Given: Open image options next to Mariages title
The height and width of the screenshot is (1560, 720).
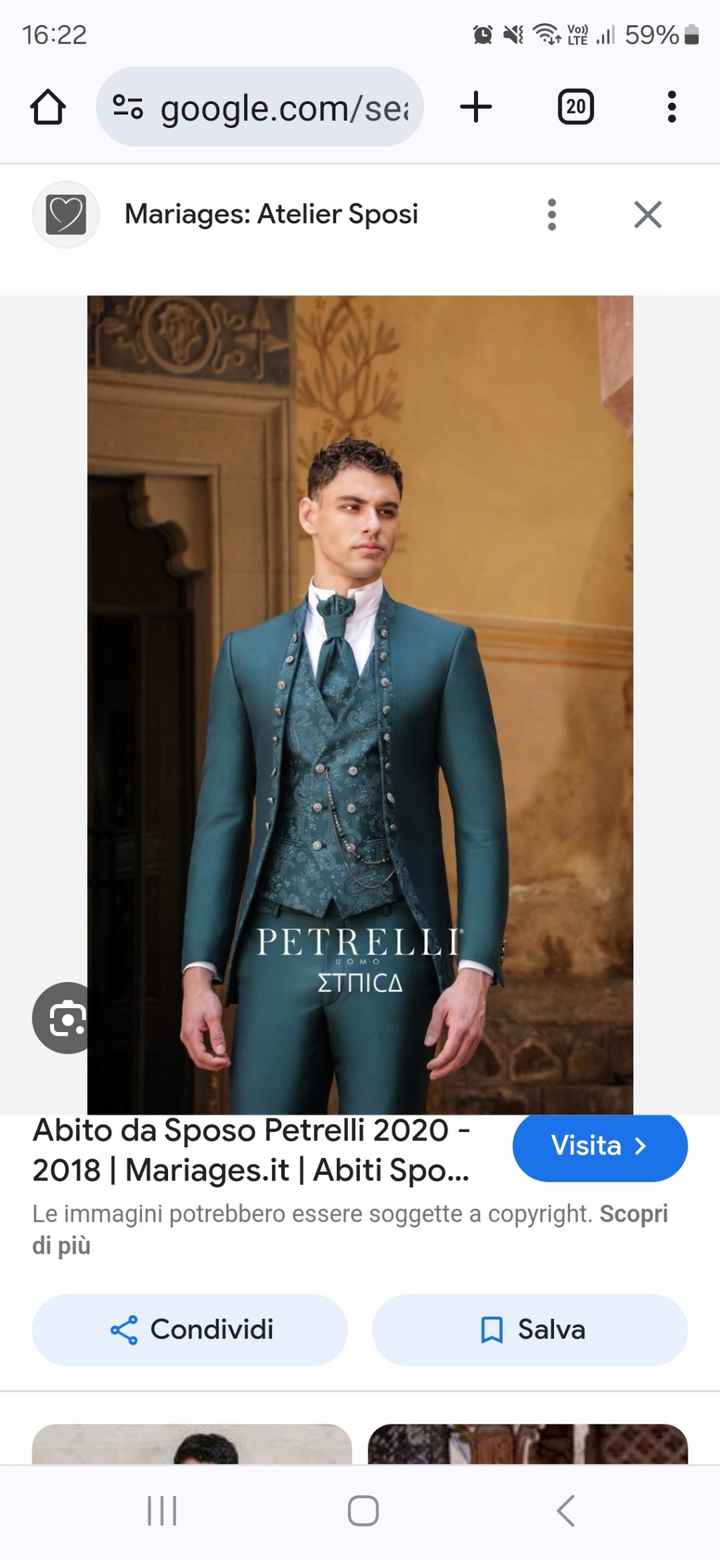Looking at the screenshot, I should coord(551,214).
